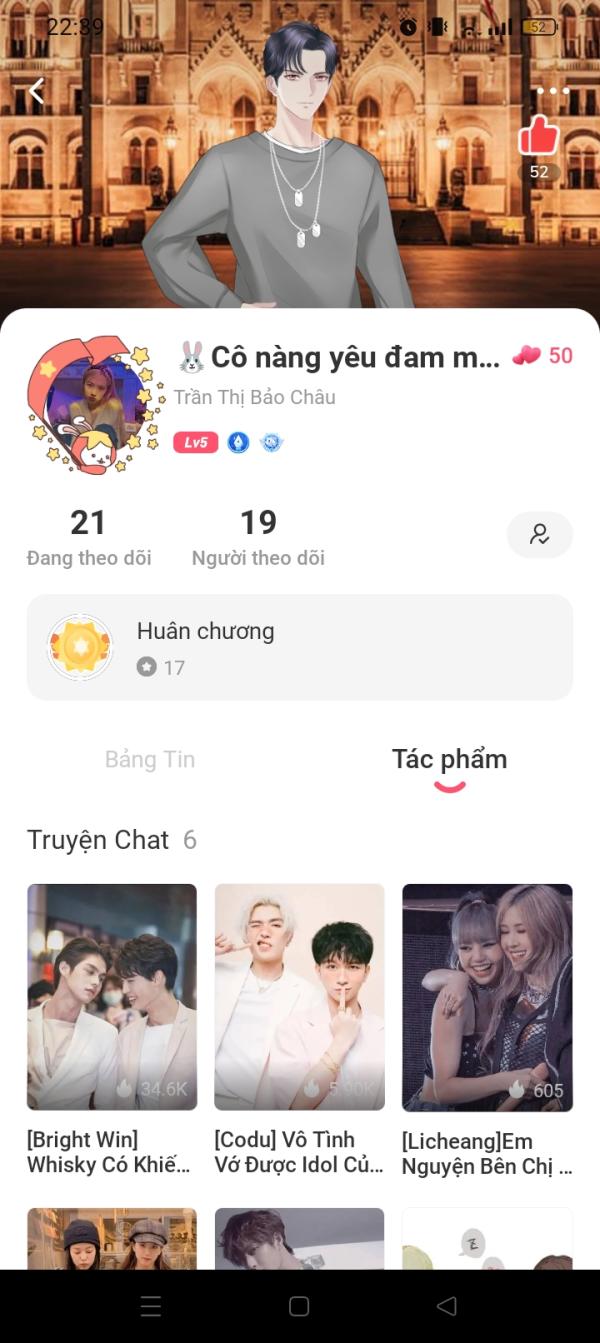
Task: Open the profile avatar picture
Action: [x=96, y=405]
